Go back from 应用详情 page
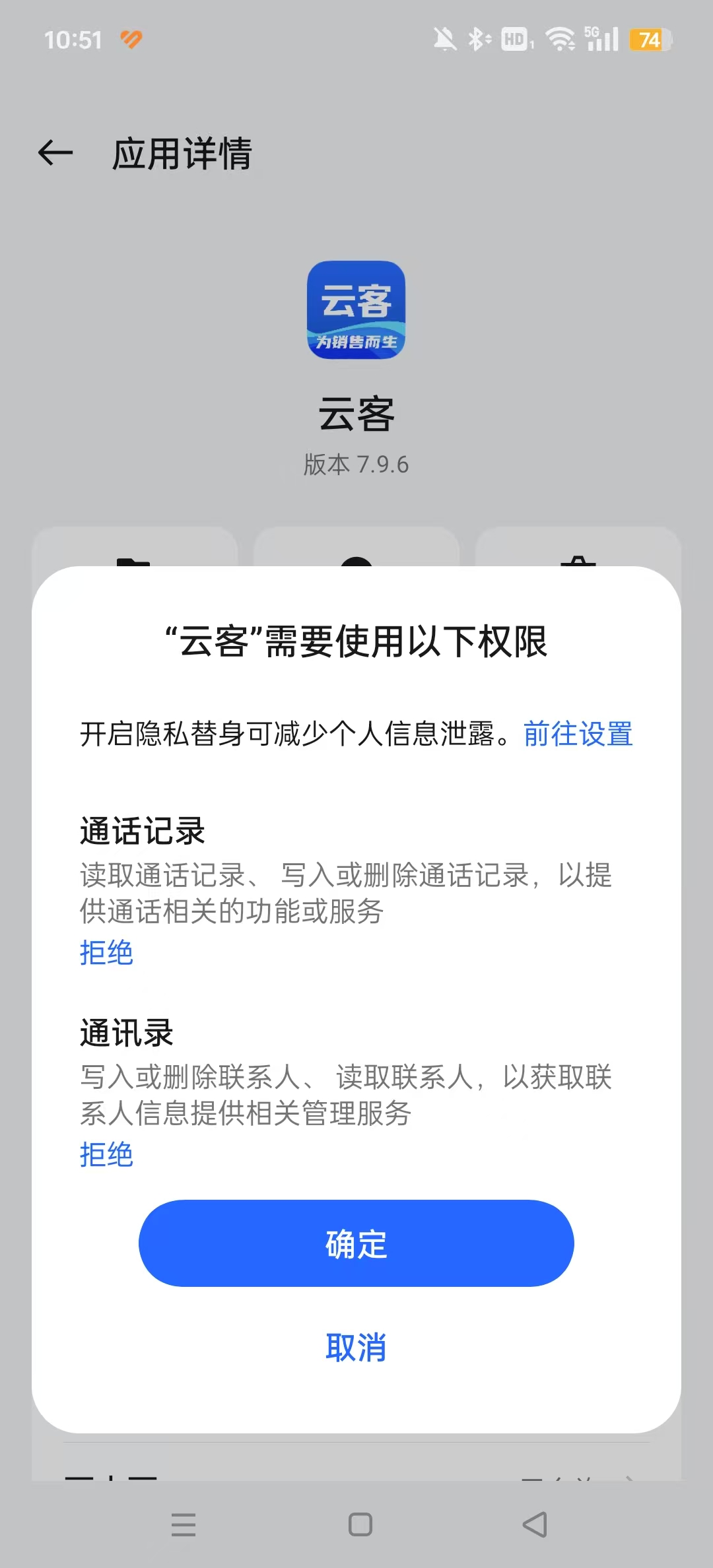Screen dimensions: 713x1568 point(55,153)
